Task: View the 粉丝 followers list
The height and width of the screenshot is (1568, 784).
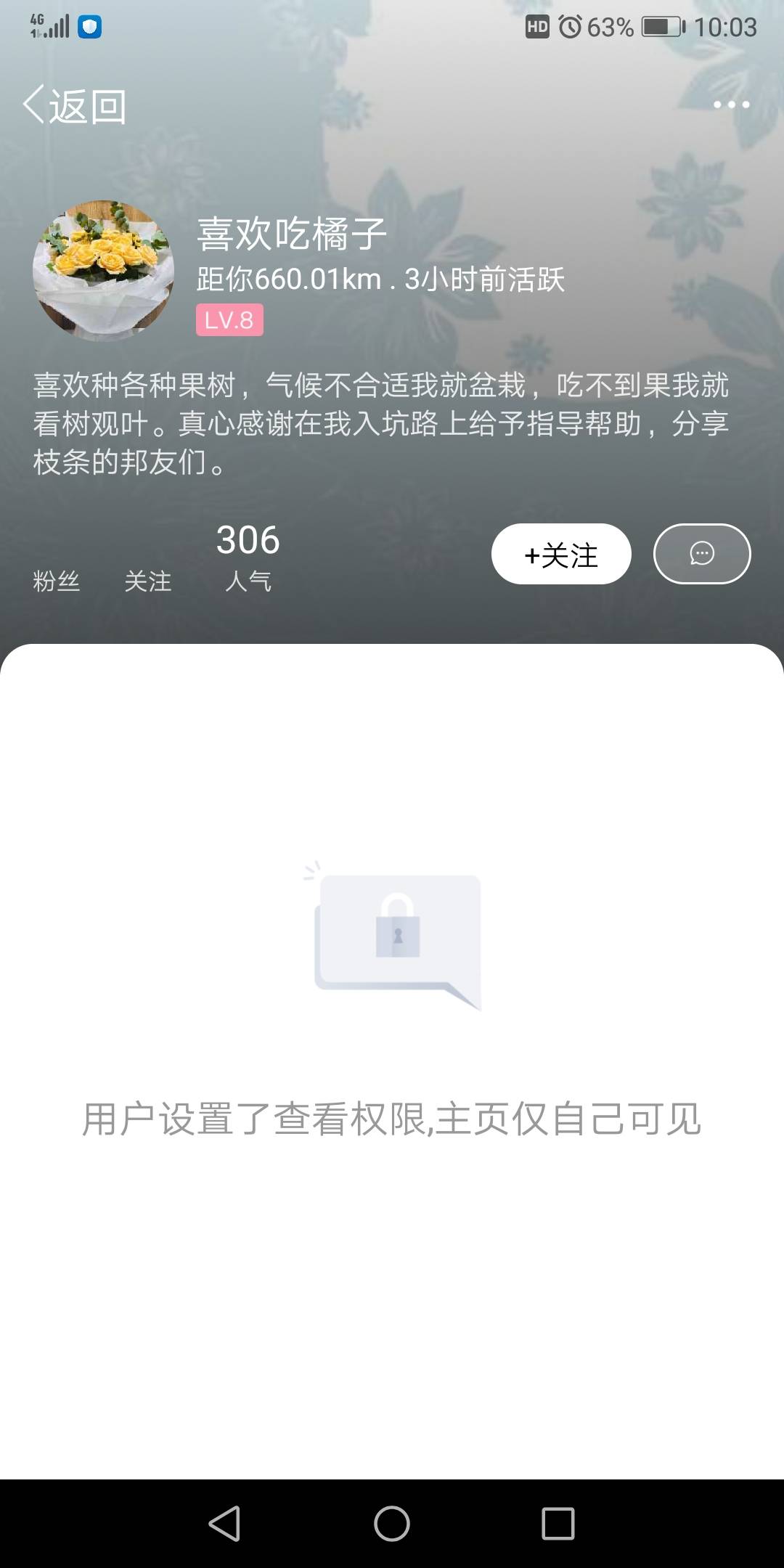Action: [56, 579]
